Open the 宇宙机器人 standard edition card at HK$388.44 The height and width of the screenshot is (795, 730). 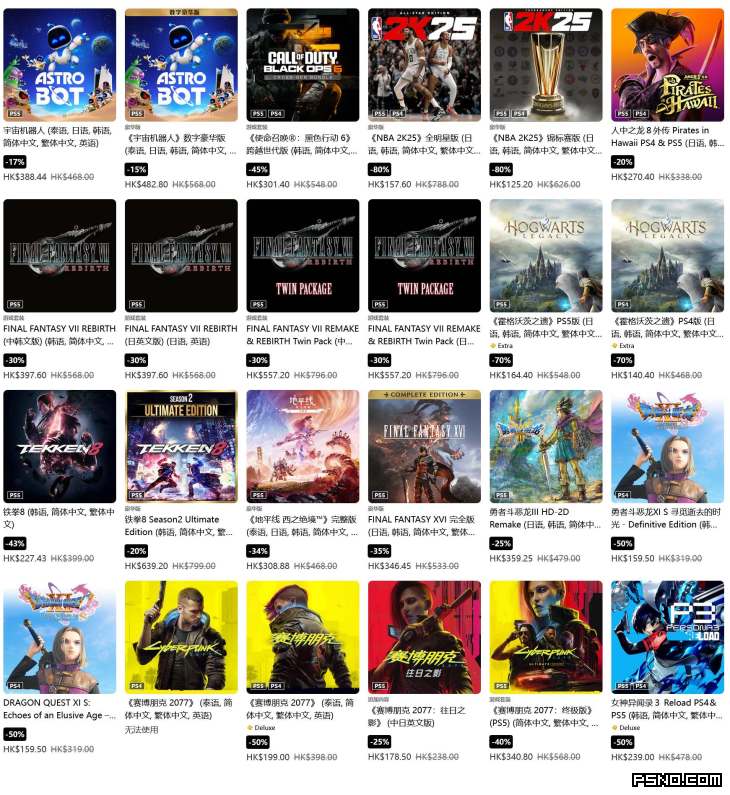coord(60,65)
